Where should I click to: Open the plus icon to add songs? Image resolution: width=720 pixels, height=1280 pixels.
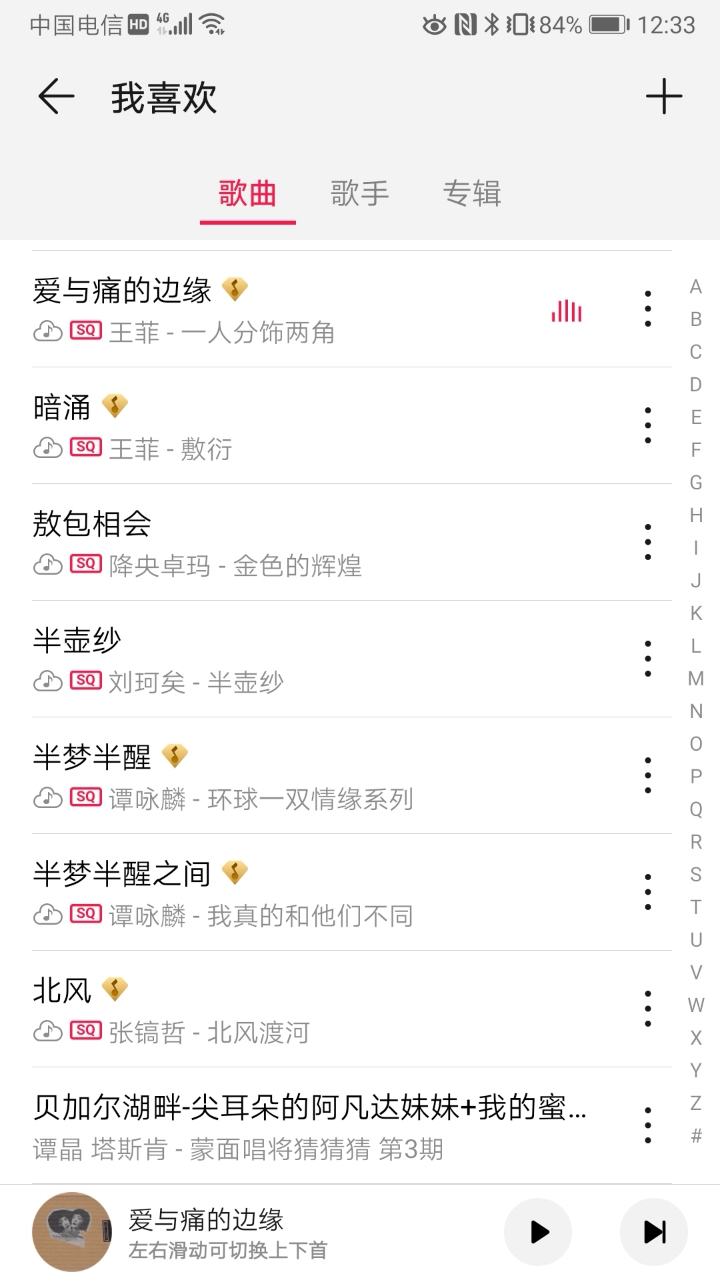click(663, 96)
